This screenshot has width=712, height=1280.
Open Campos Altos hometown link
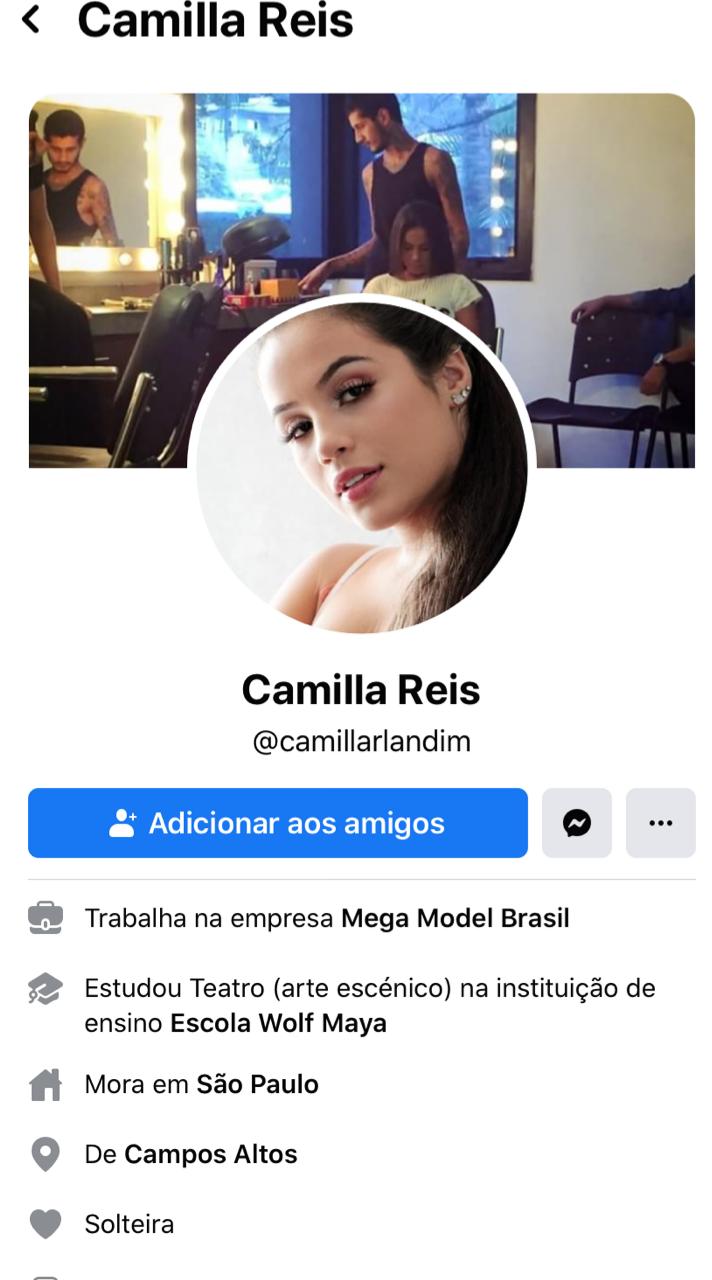point(210,1154)
